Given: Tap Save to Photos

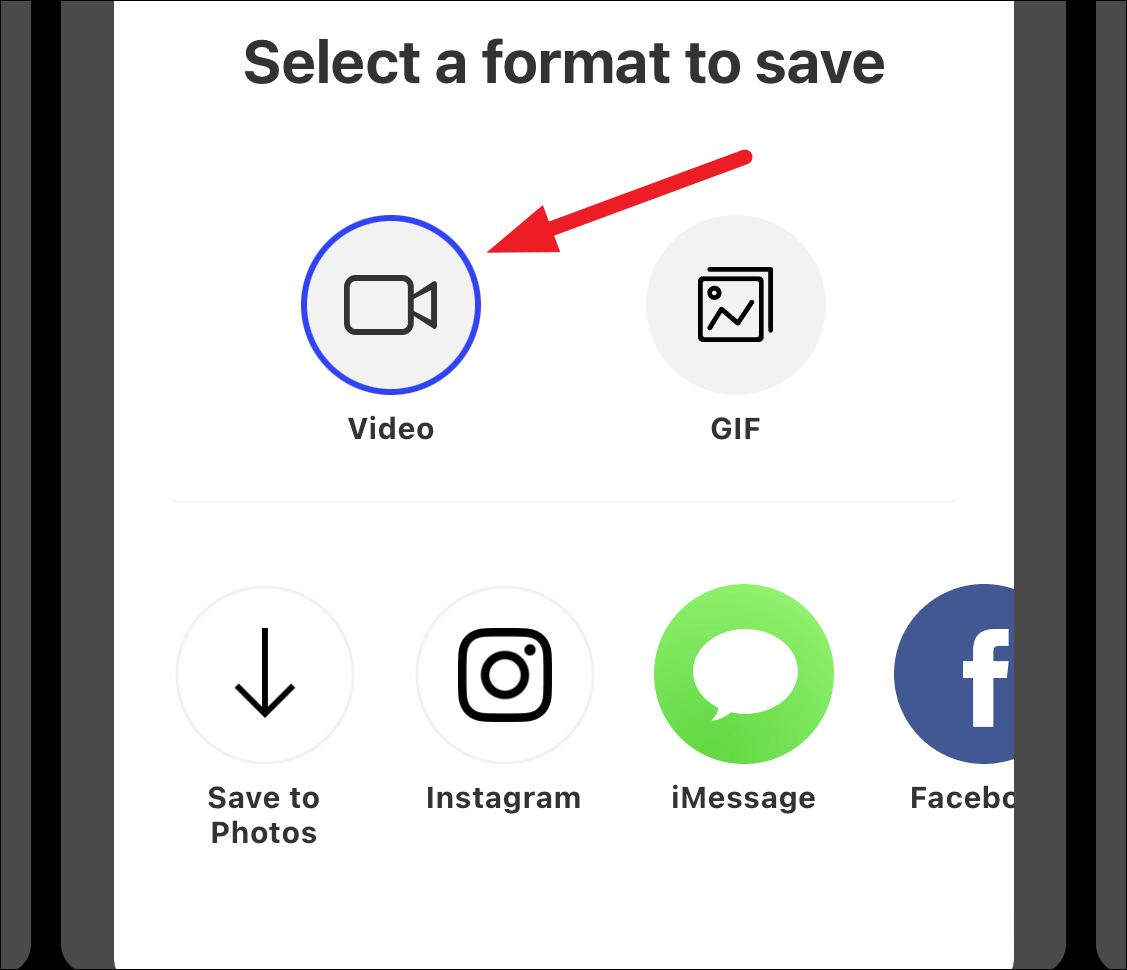Looking at the screenshot, I should [264, 674].
